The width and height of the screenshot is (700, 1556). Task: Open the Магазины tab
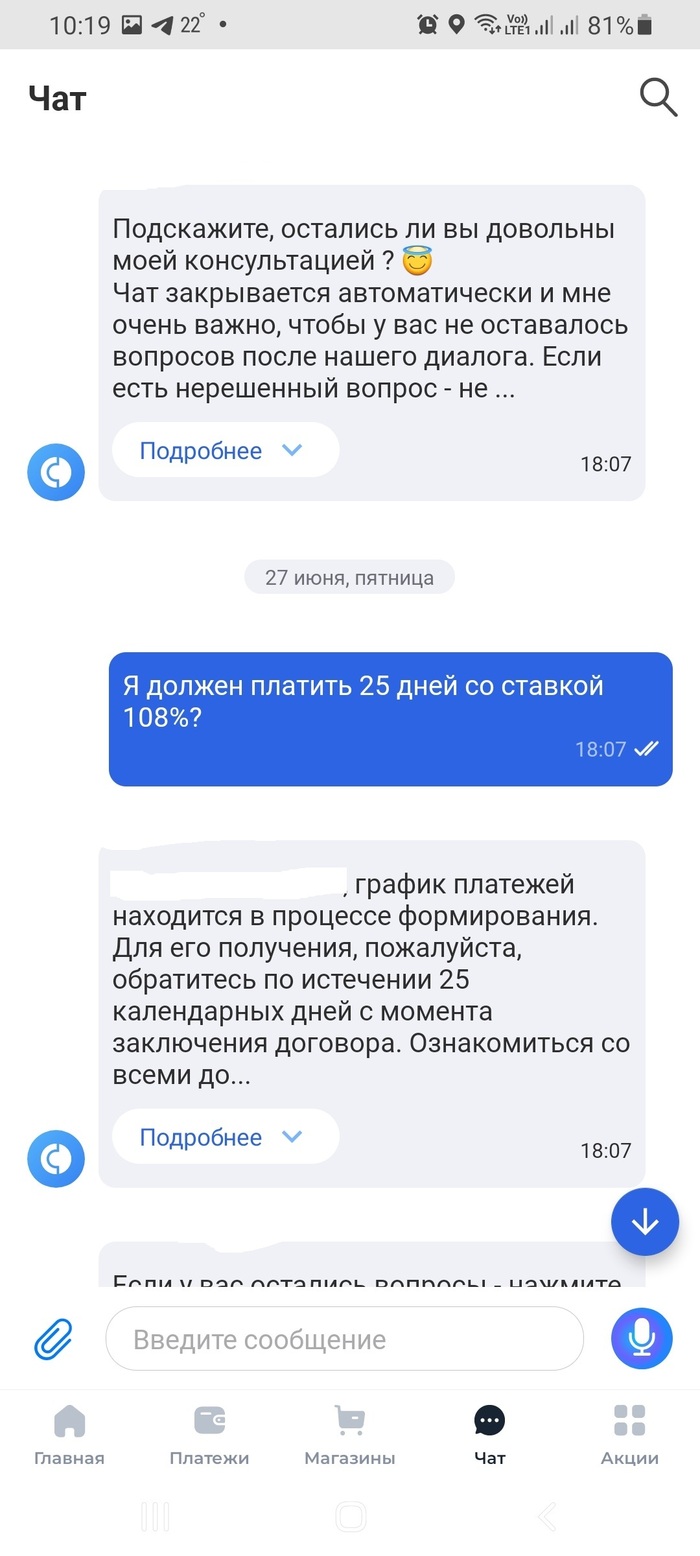tap(349, 1435)
